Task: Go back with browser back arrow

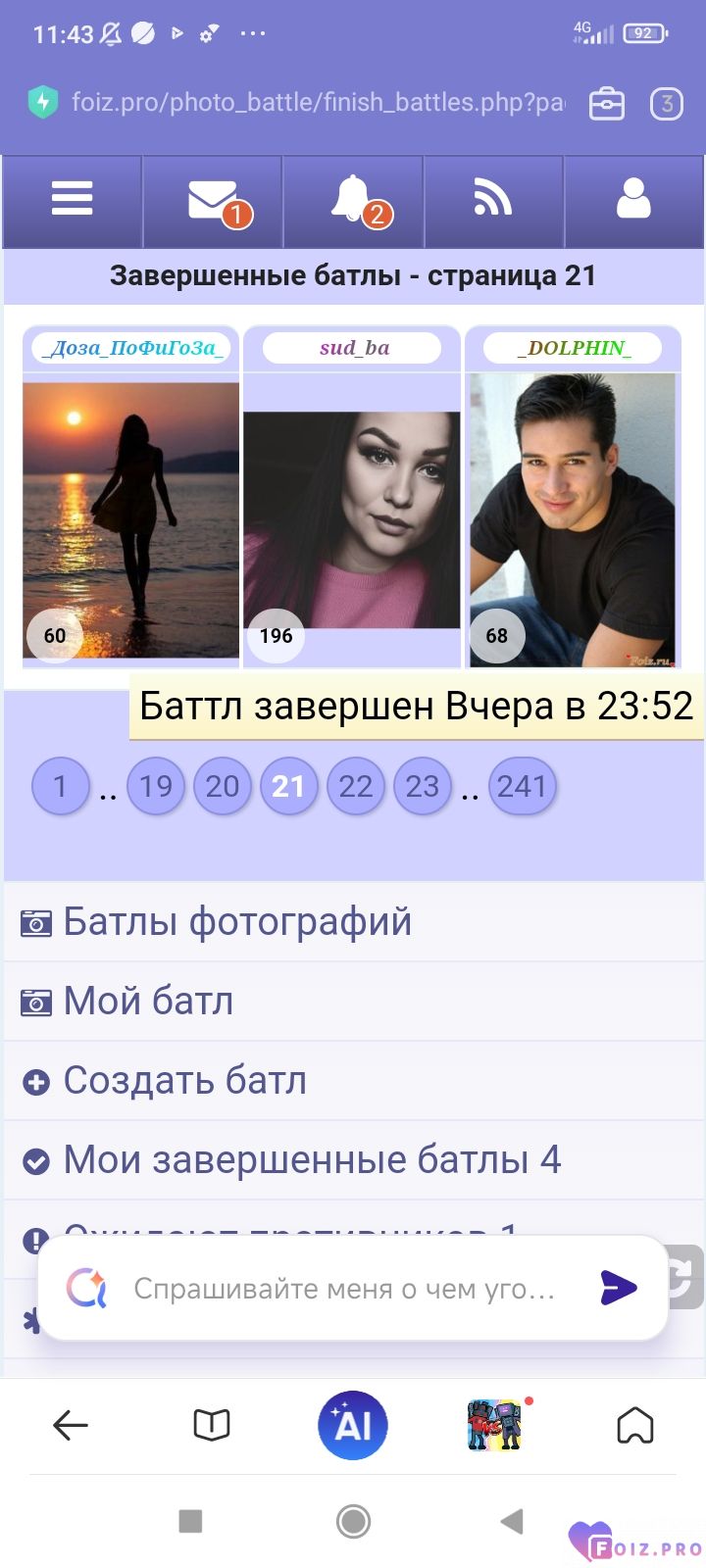Action: click(x=71, y=1426)
